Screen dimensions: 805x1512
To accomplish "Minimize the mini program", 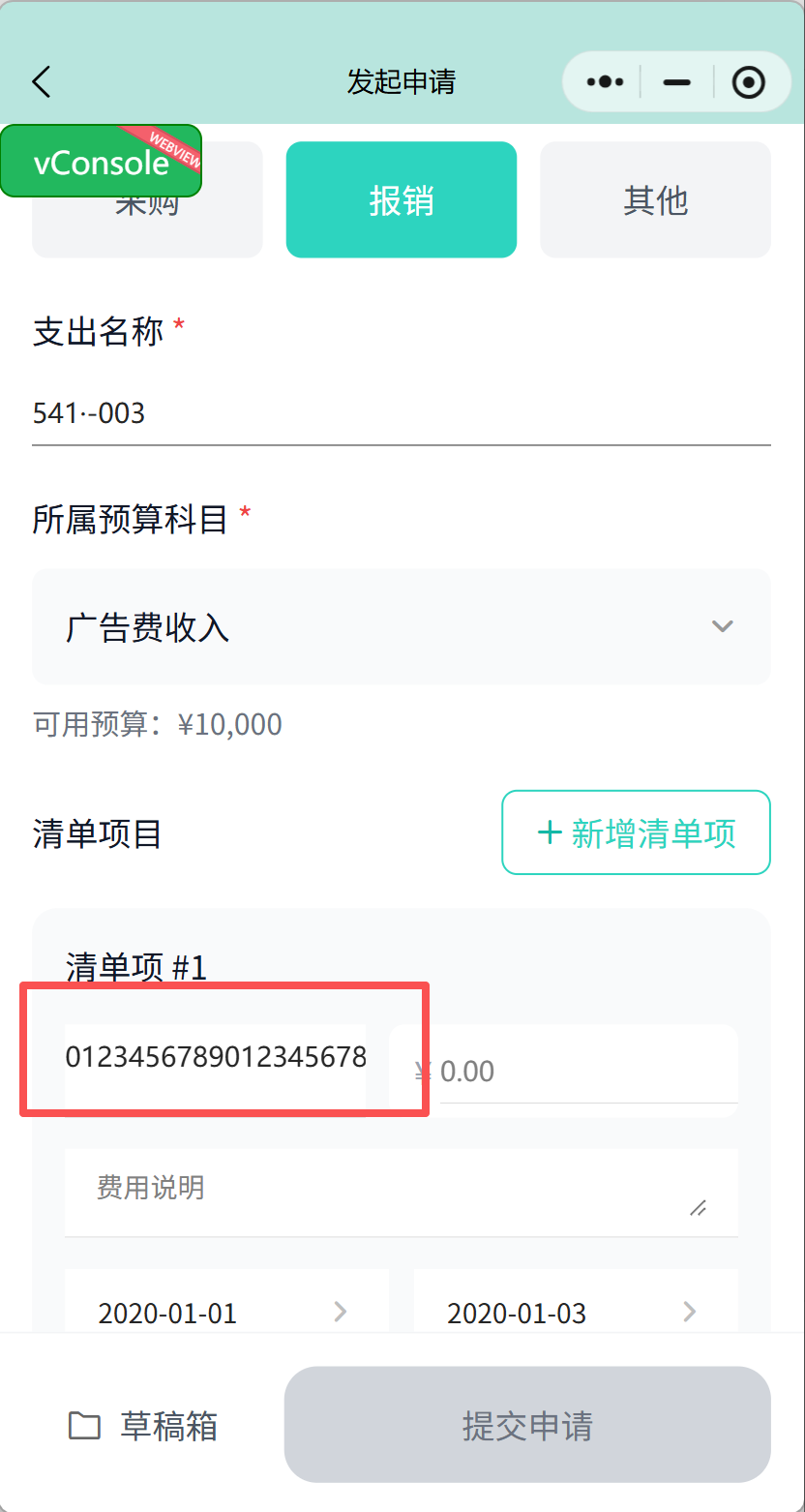I will click(676, 82).
